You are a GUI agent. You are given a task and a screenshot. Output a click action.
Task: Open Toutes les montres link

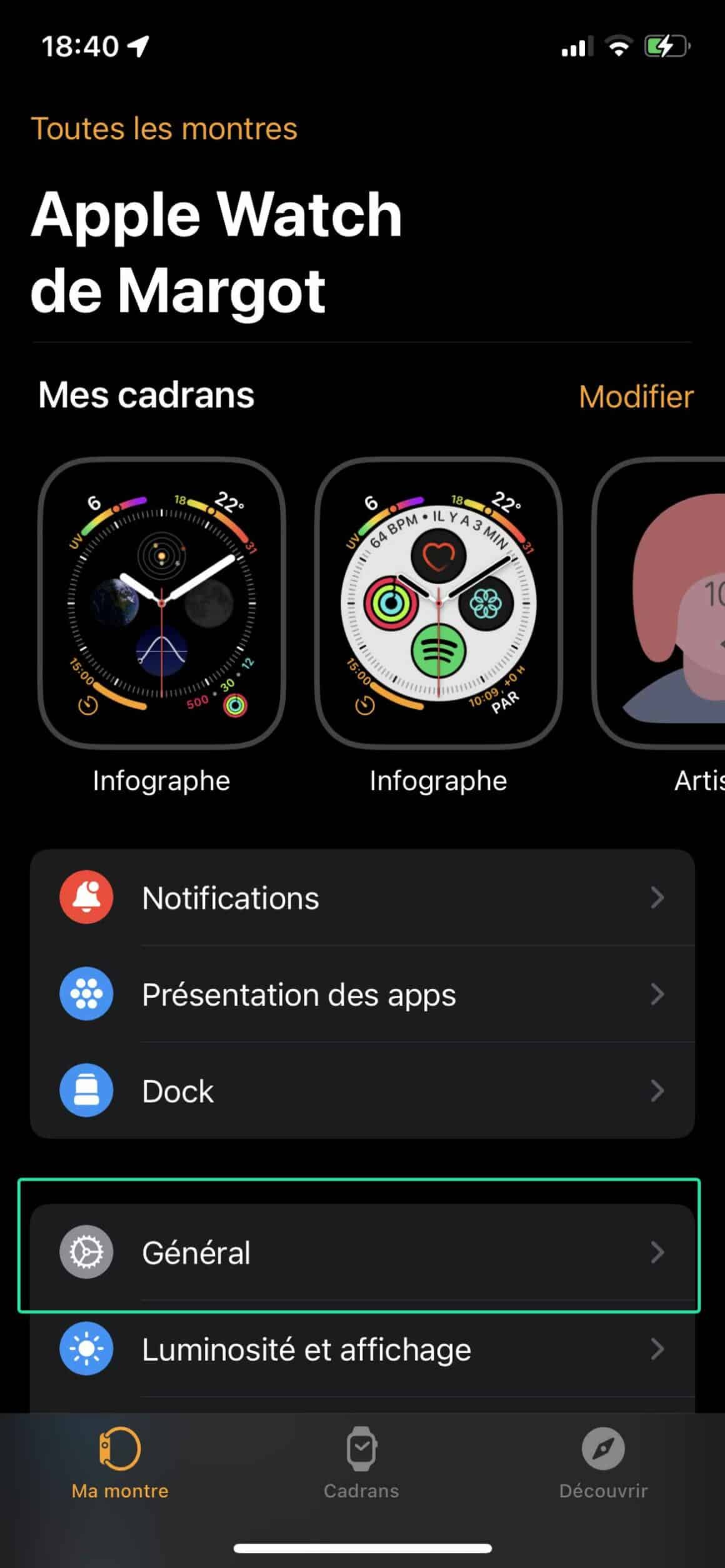165,128
